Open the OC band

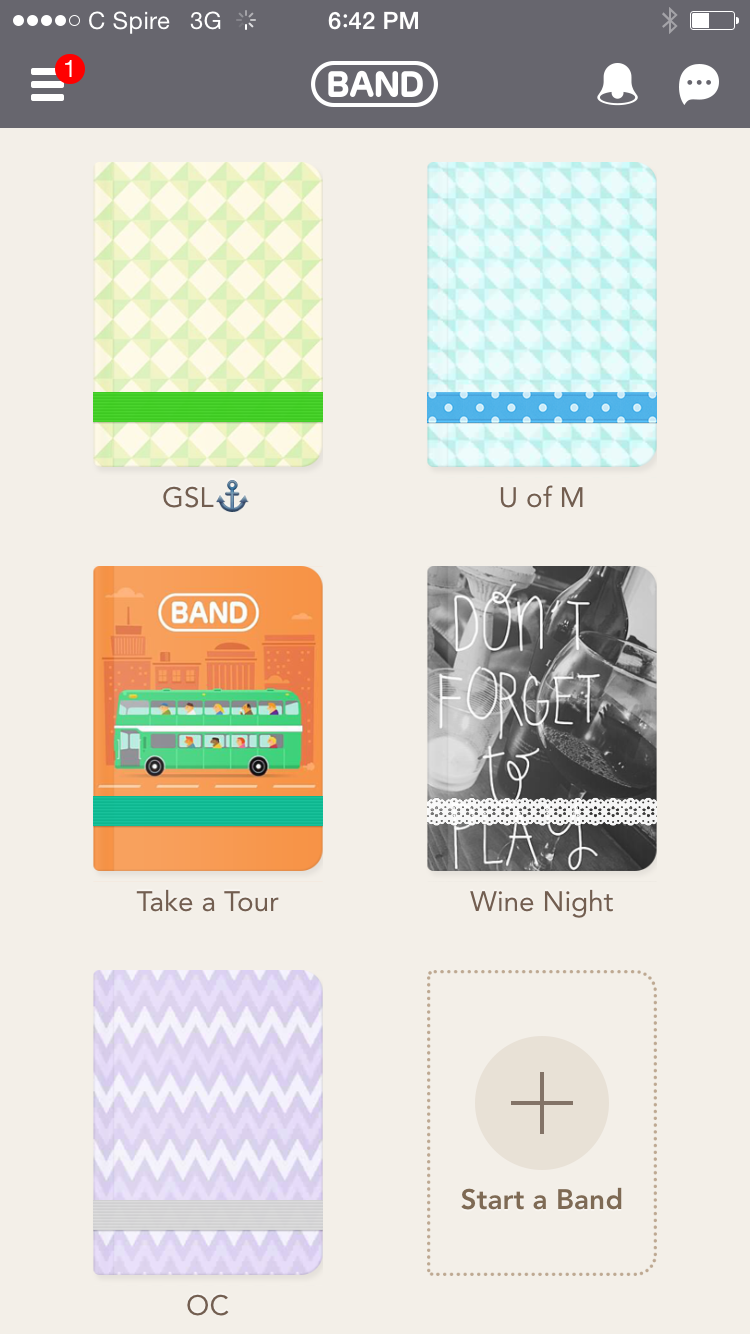[207, 1120]
